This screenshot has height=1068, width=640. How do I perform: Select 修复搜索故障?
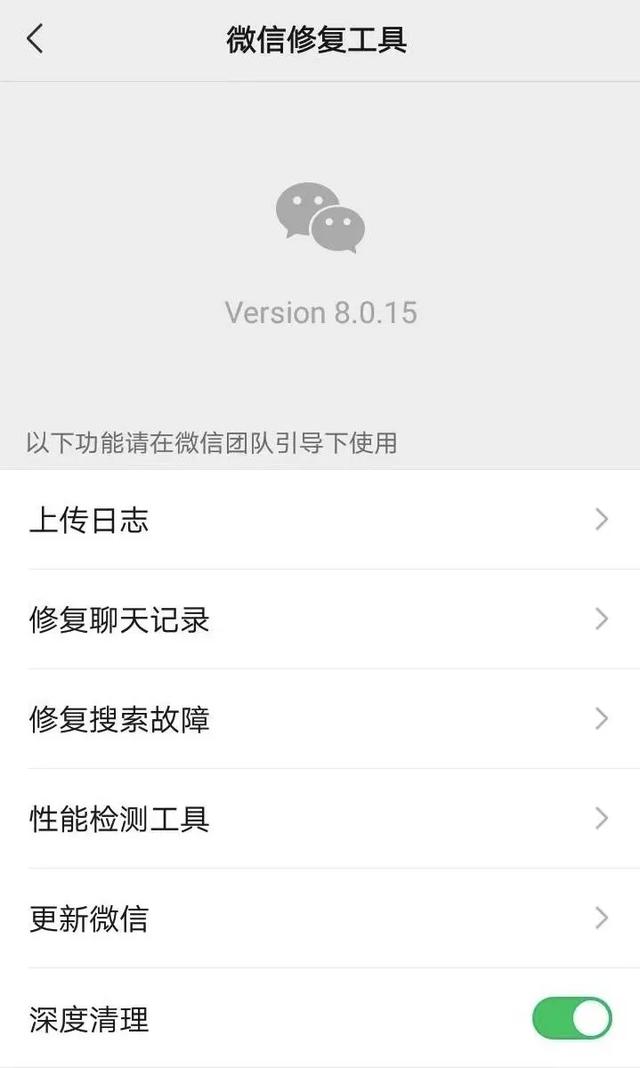(320, 719)
